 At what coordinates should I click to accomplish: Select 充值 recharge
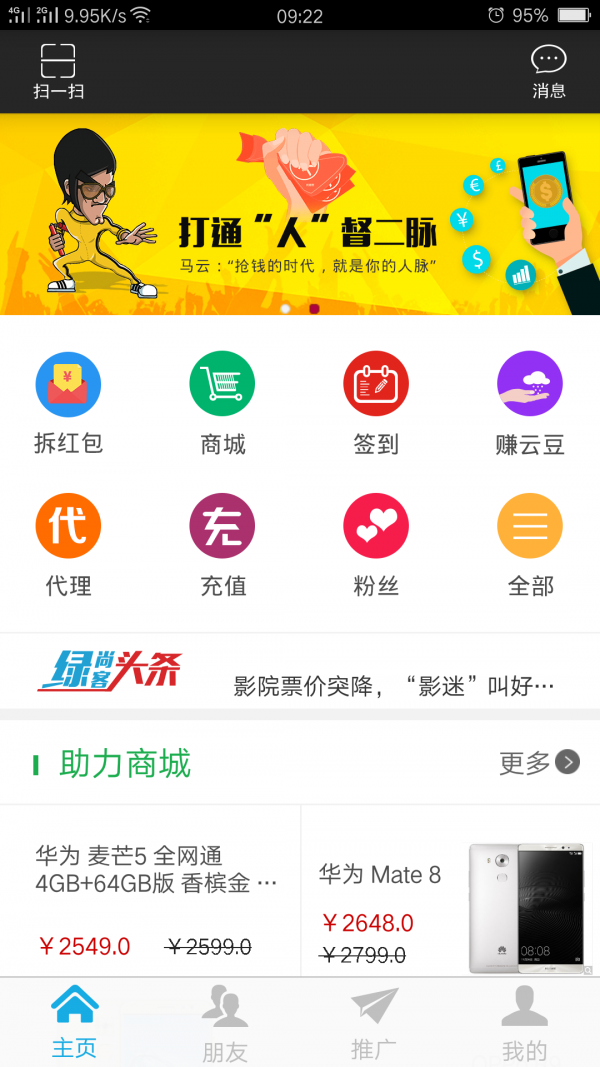tap(222, 544)
